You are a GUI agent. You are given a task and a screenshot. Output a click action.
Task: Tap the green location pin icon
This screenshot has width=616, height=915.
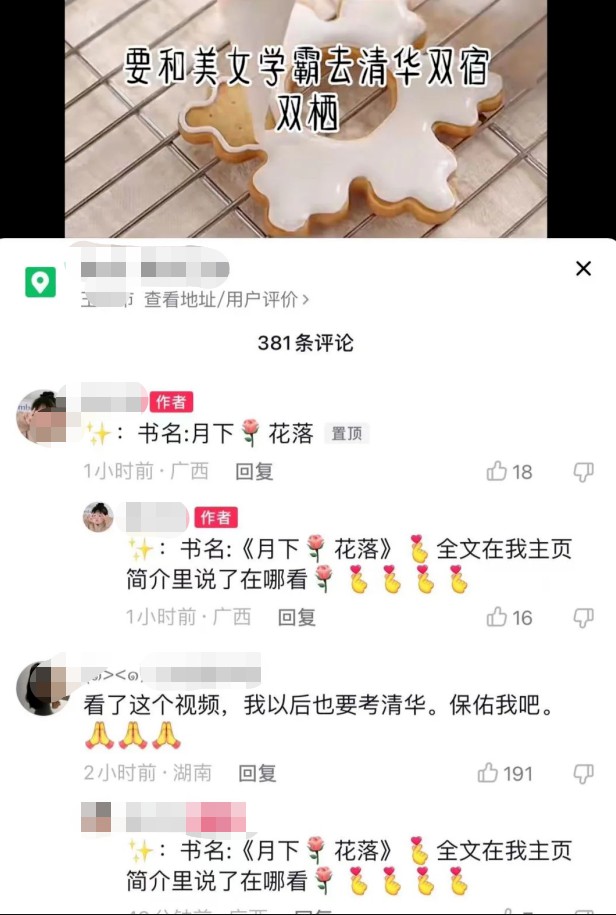(x=40, y=282)
